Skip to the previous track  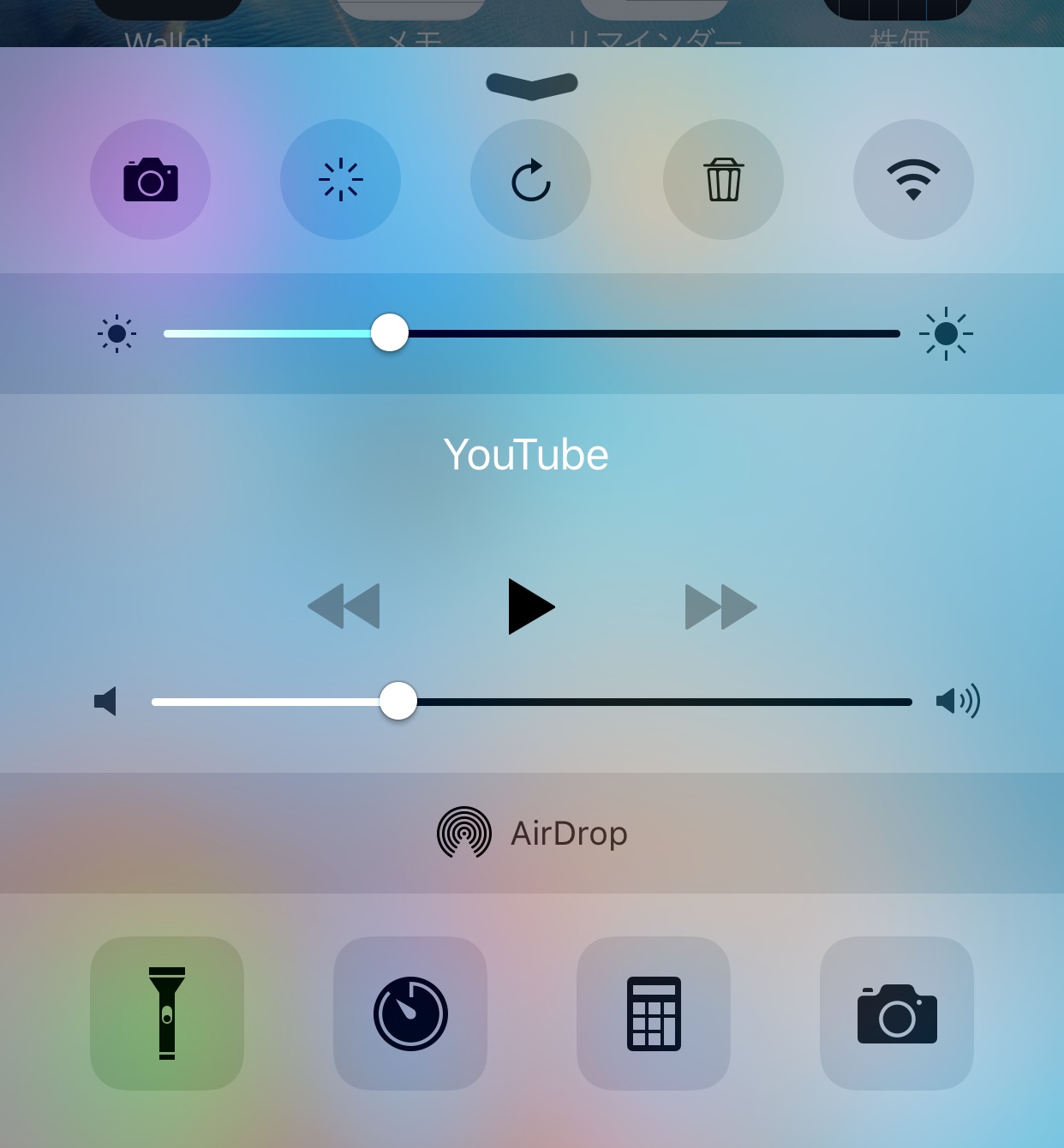(x=344, y=607)
